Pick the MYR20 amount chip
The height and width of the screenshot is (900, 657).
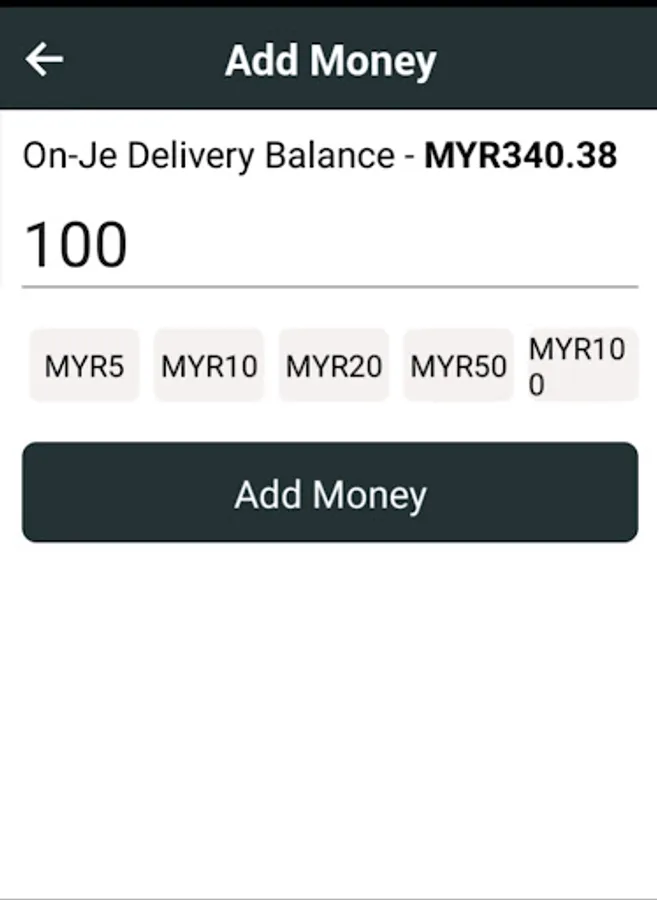click(x=334, y=366)
